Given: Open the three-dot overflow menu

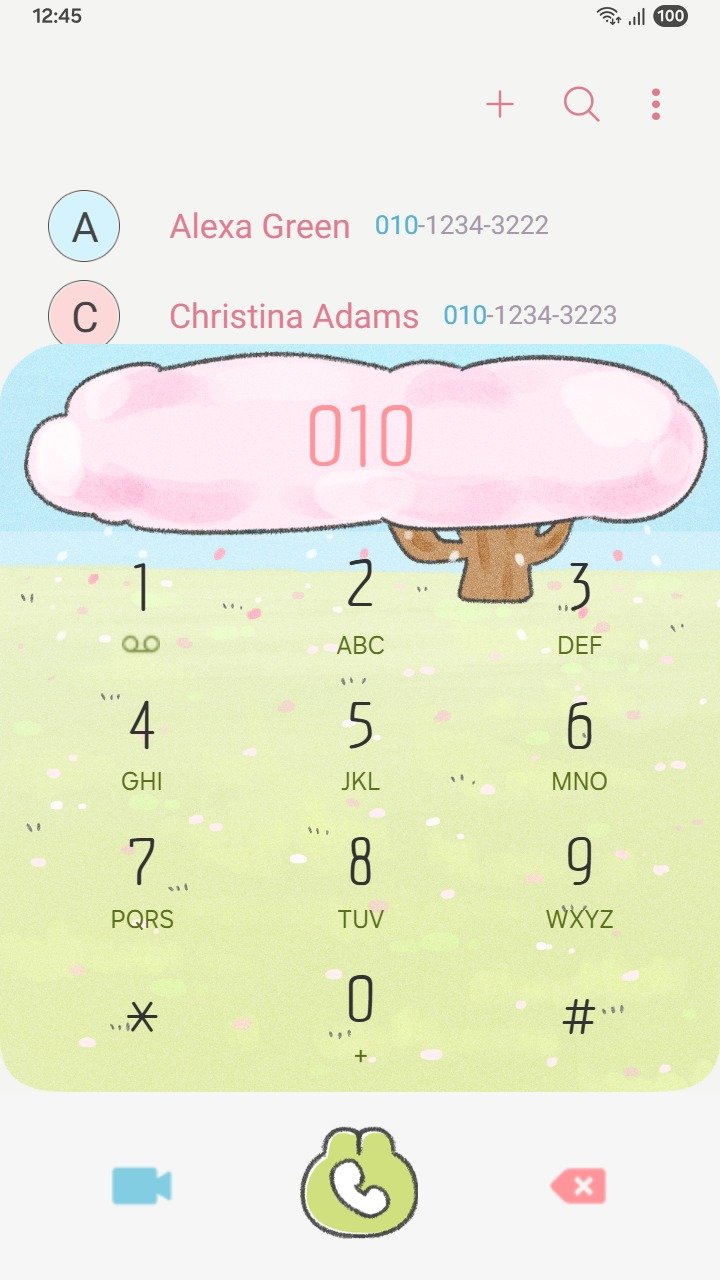Looking at the screenshot, I should (x=655, y=104).
